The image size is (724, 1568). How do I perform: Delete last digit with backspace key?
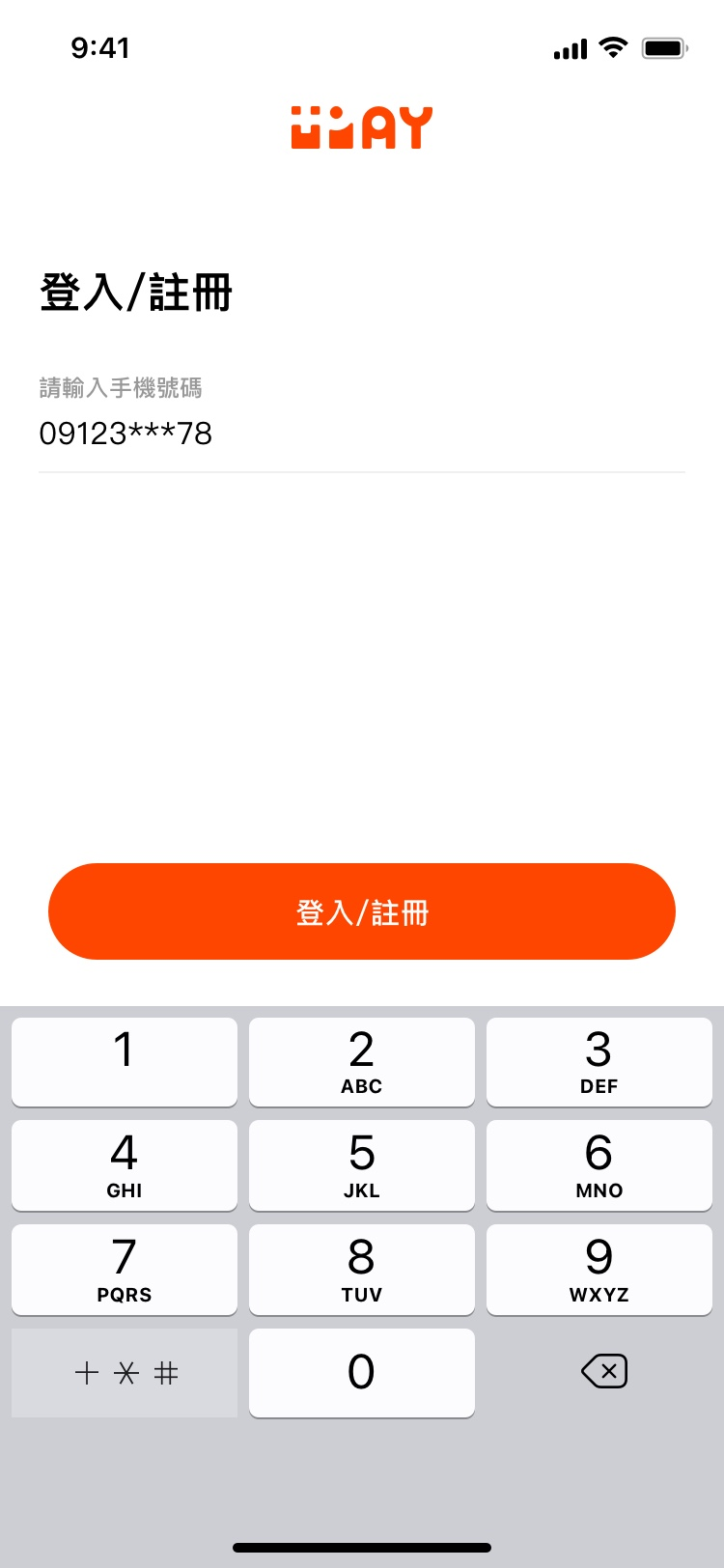click(604, 1371)
